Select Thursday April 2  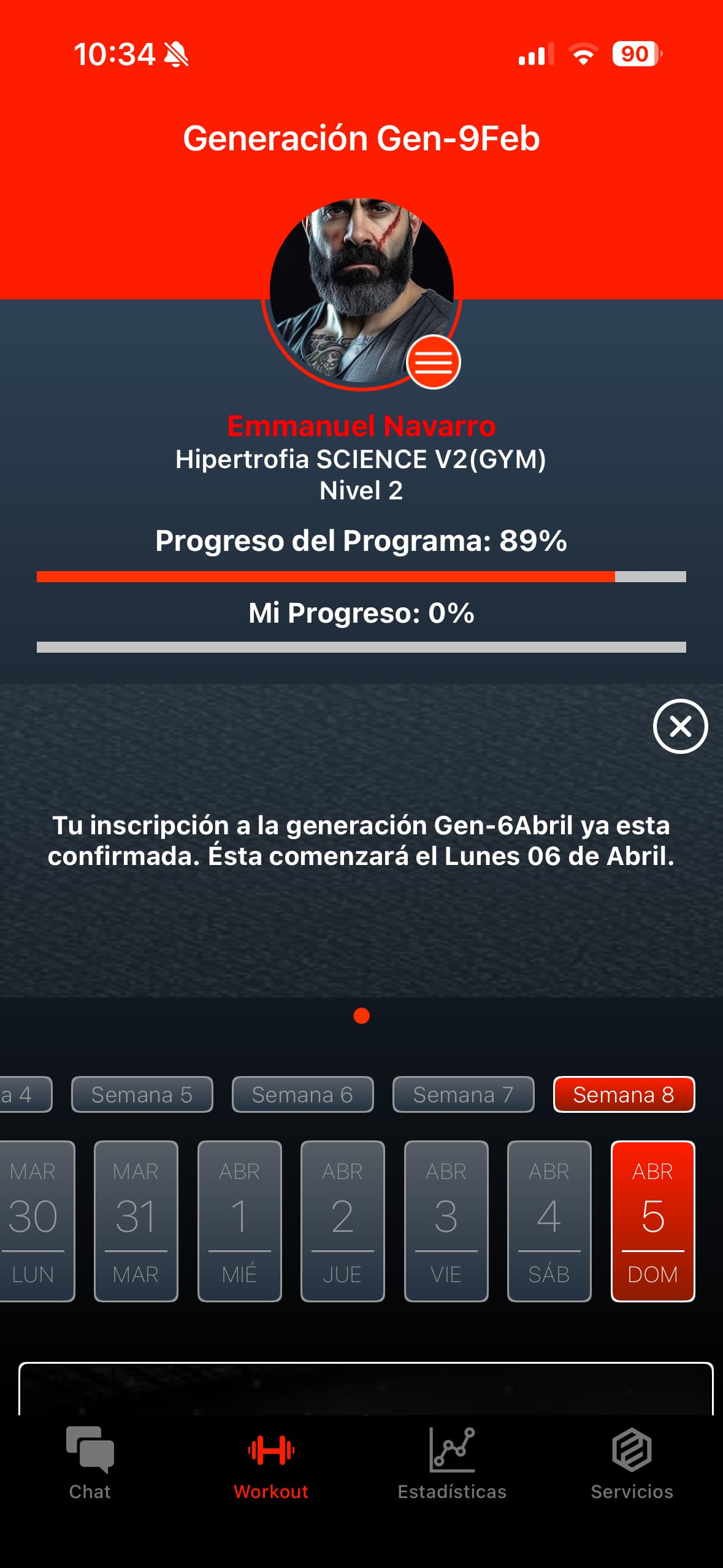[342, 1221]
